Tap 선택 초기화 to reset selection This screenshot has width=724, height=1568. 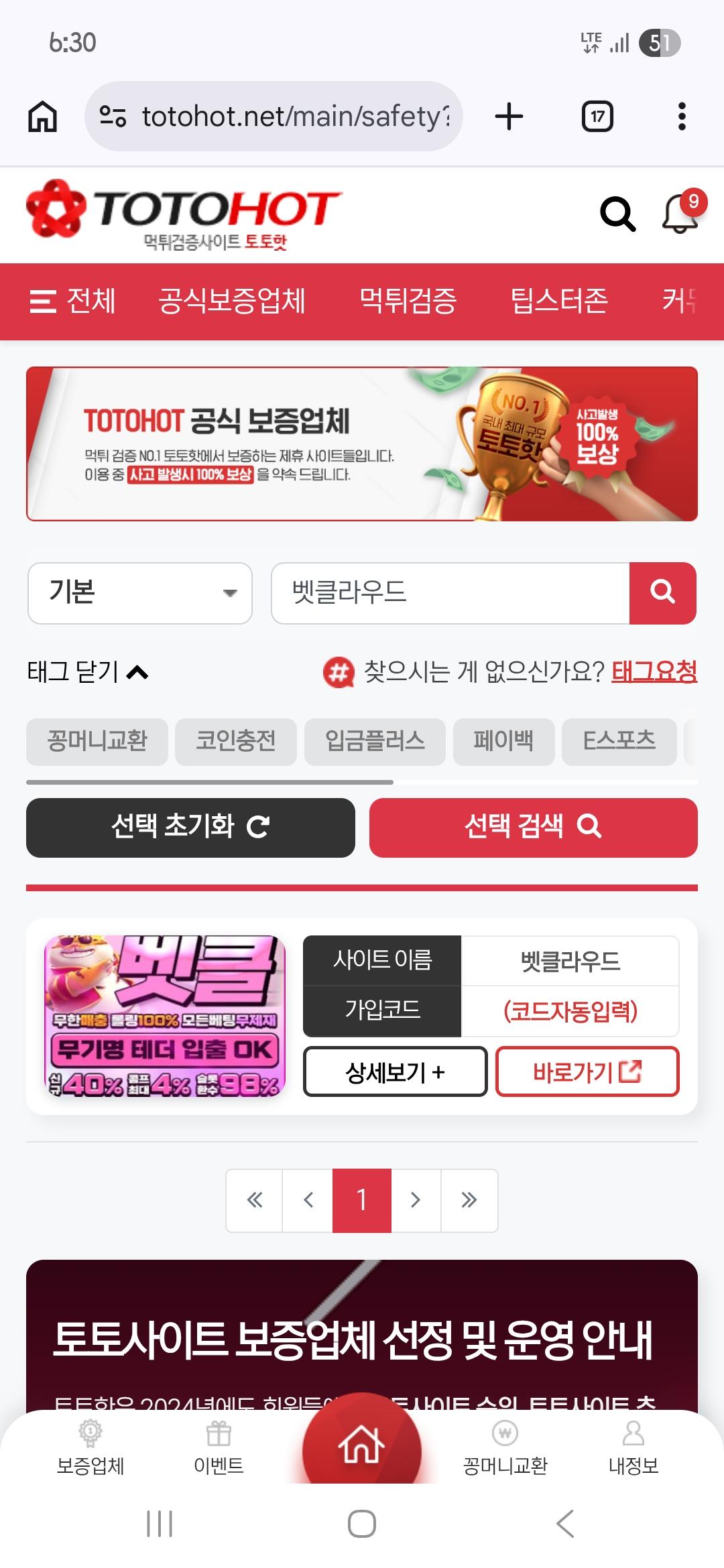(190, 827)
